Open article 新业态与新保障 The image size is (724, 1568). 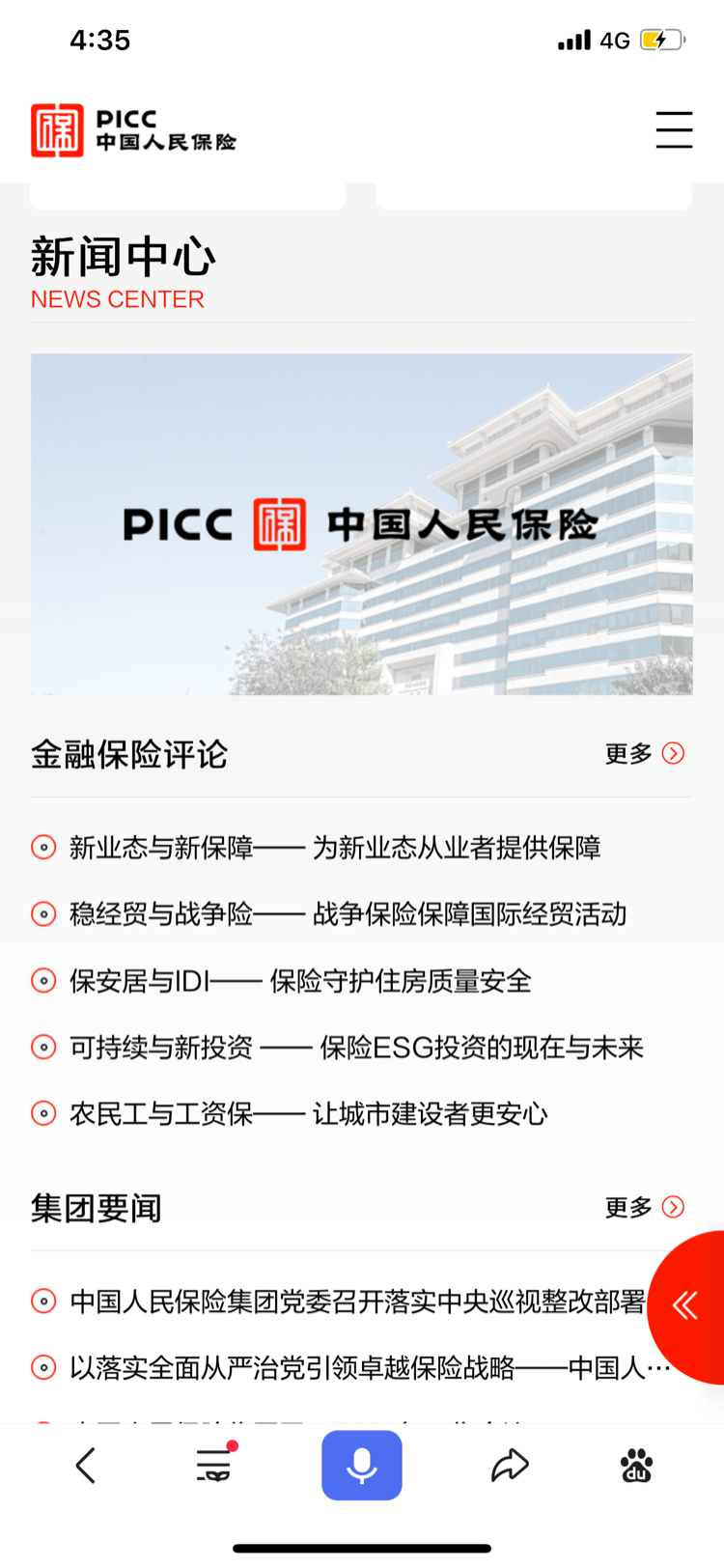pos(334,848)
